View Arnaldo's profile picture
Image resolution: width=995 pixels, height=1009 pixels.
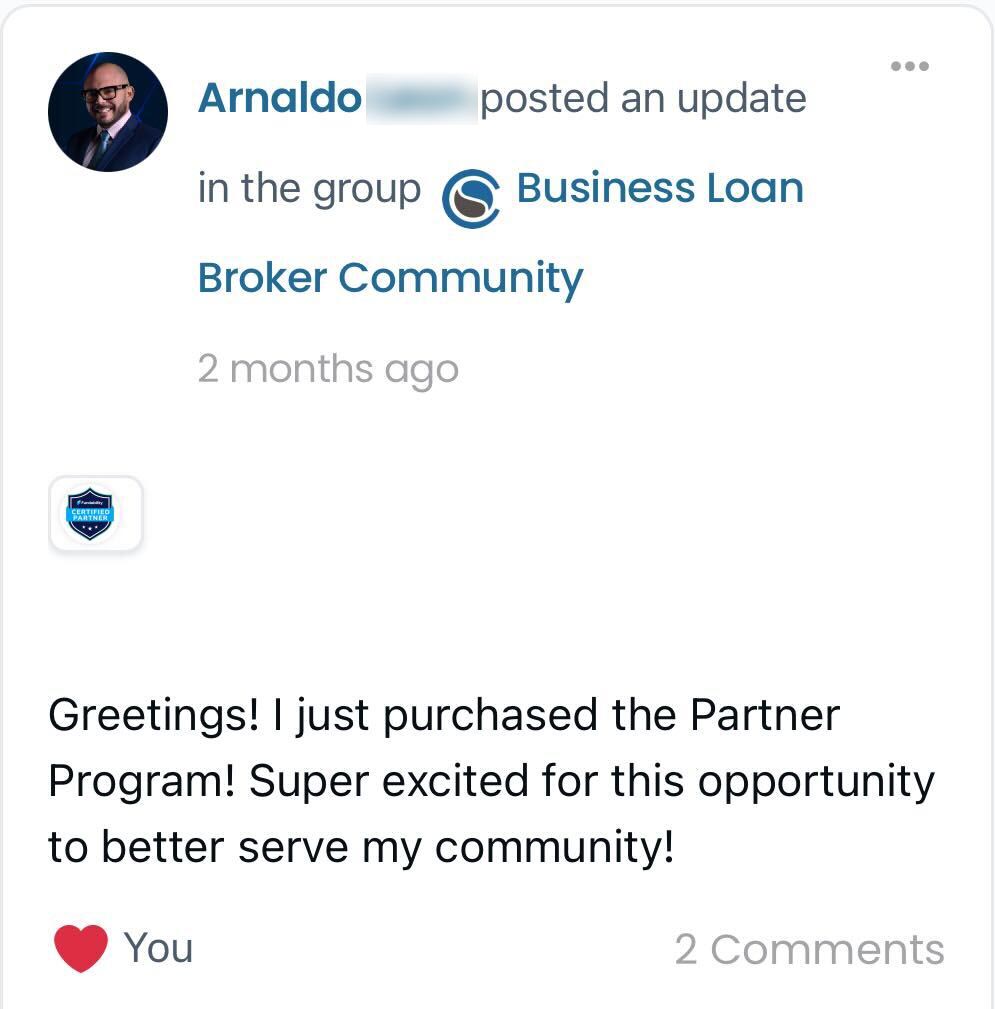[108, 112]
